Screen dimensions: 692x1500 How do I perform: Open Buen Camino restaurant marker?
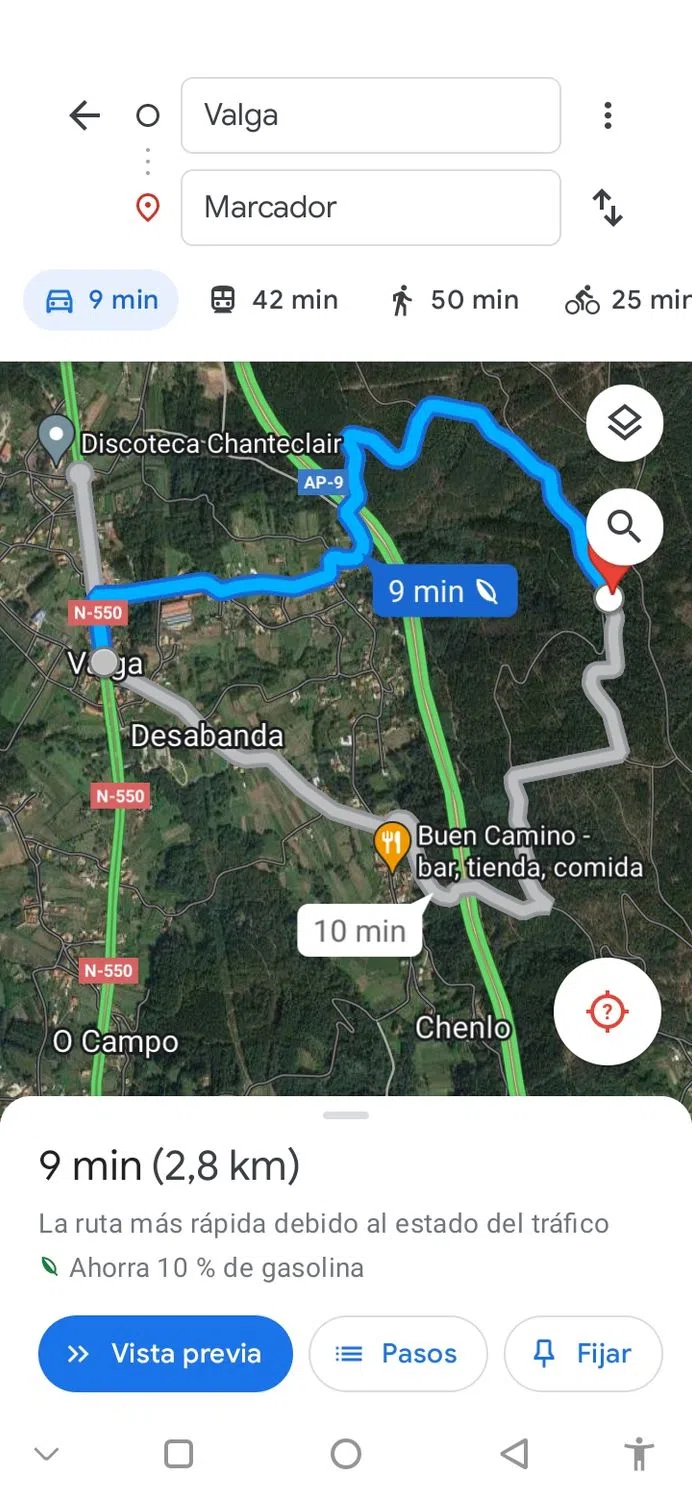tap(393, 843)
